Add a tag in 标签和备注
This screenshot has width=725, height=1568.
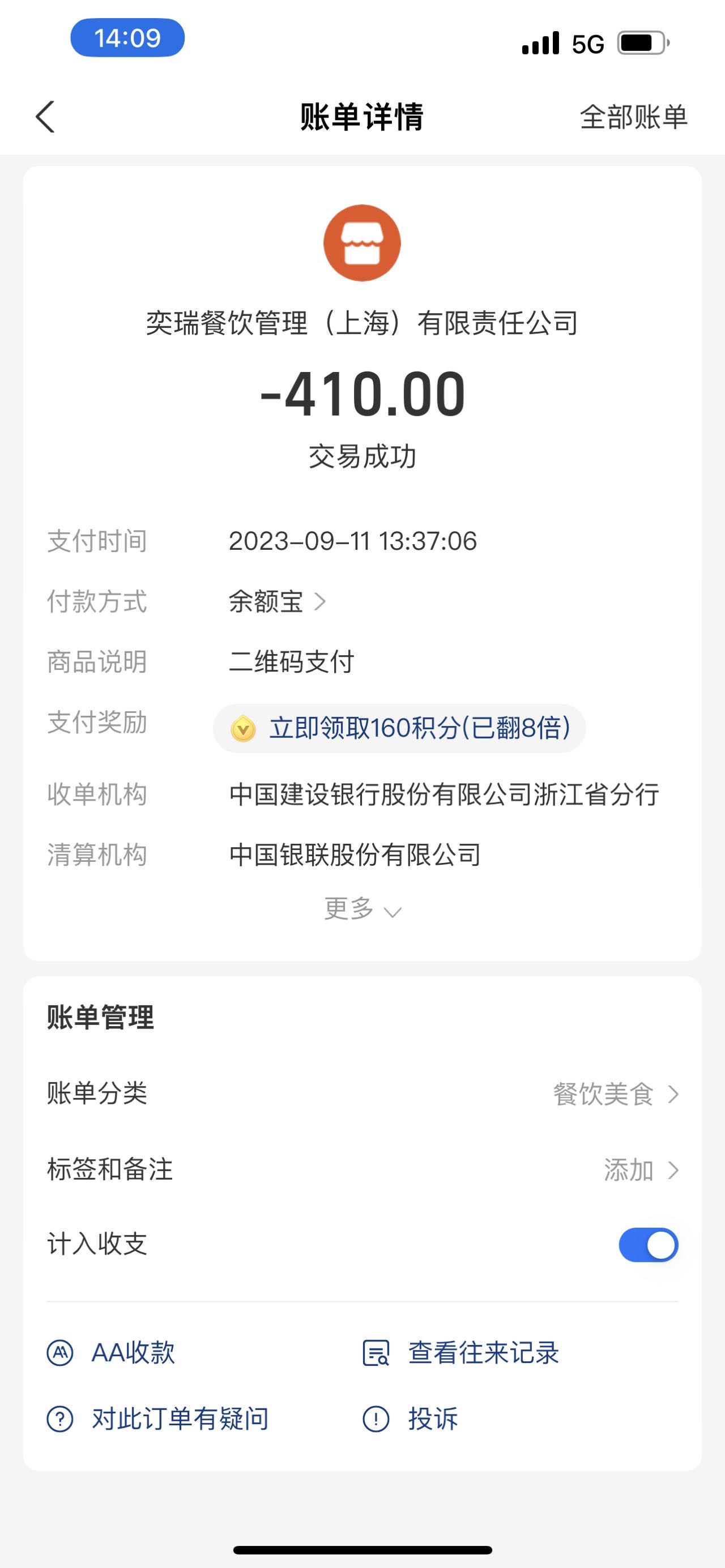tap(362, 1169)
